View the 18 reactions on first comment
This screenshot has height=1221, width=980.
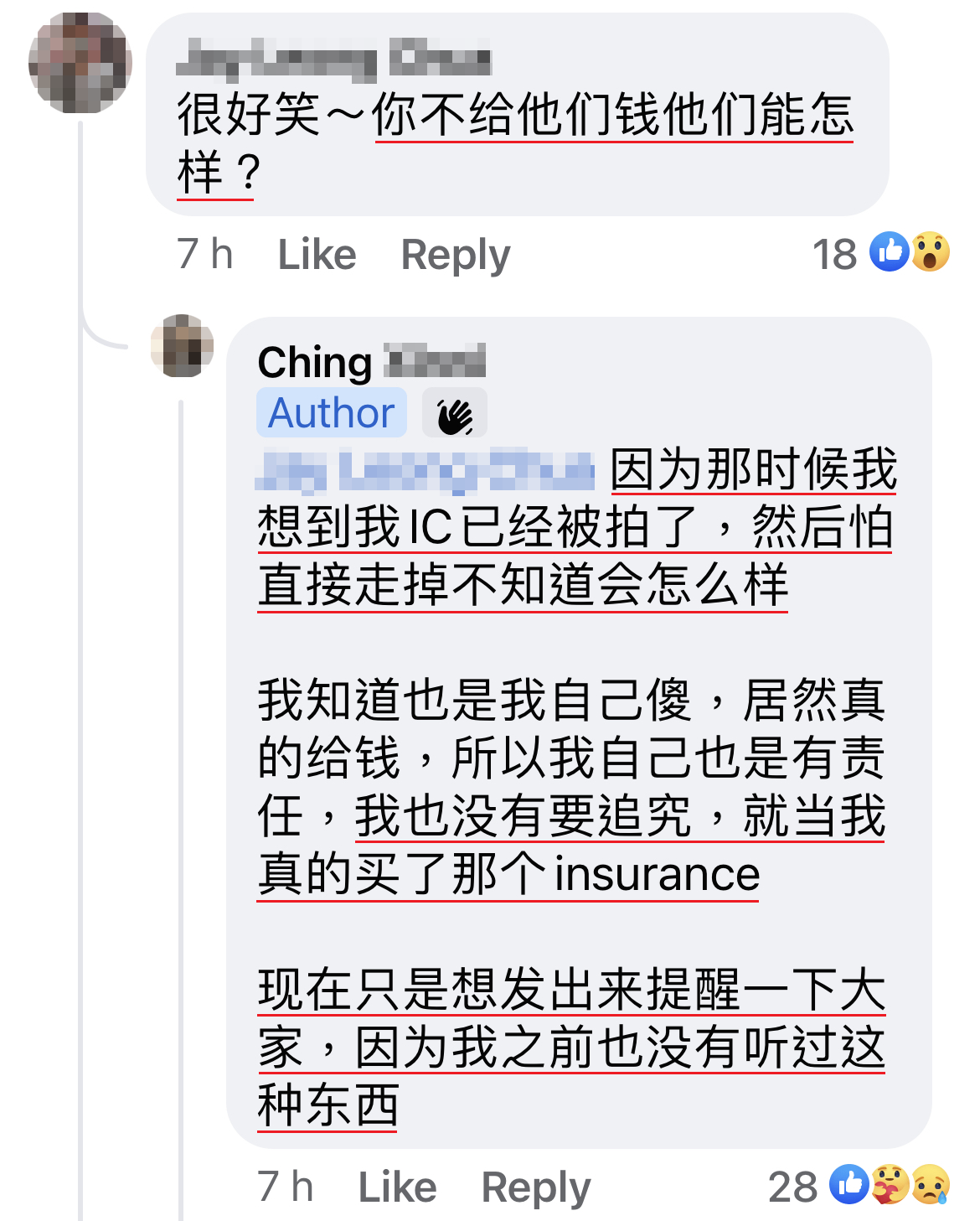pos(880,252)
